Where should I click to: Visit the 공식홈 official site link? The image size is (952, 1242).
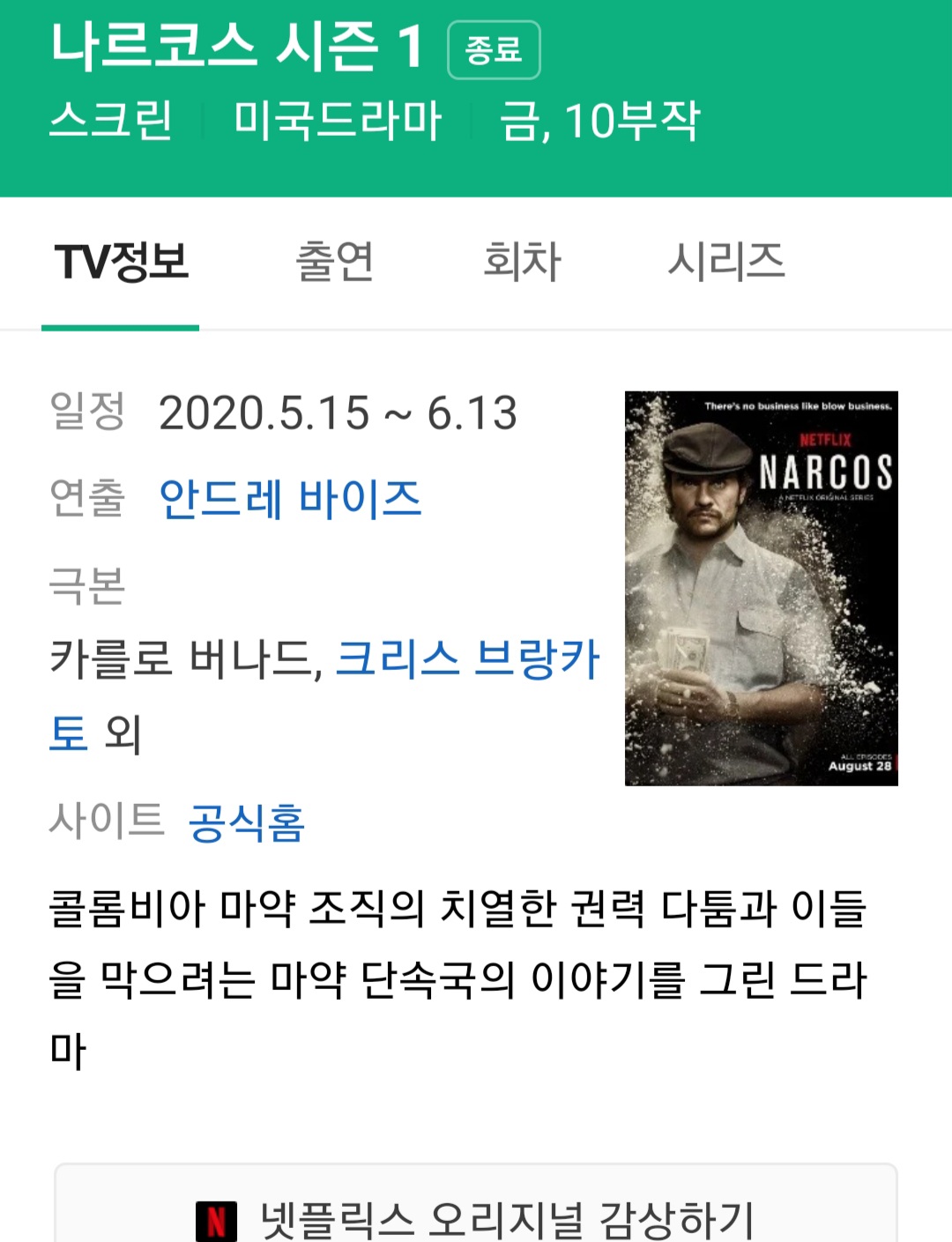[247, 823]
